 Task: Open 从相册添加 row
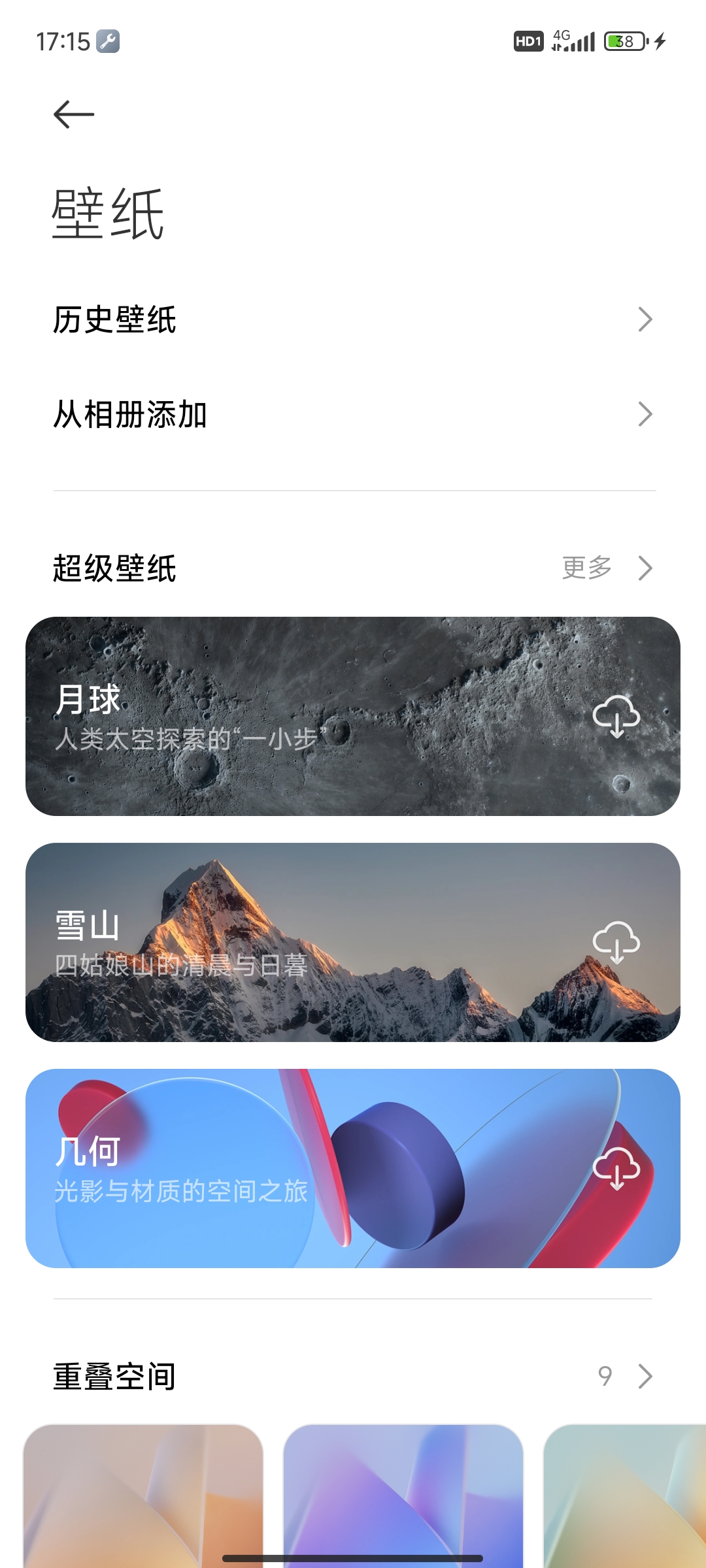[353, 414]
